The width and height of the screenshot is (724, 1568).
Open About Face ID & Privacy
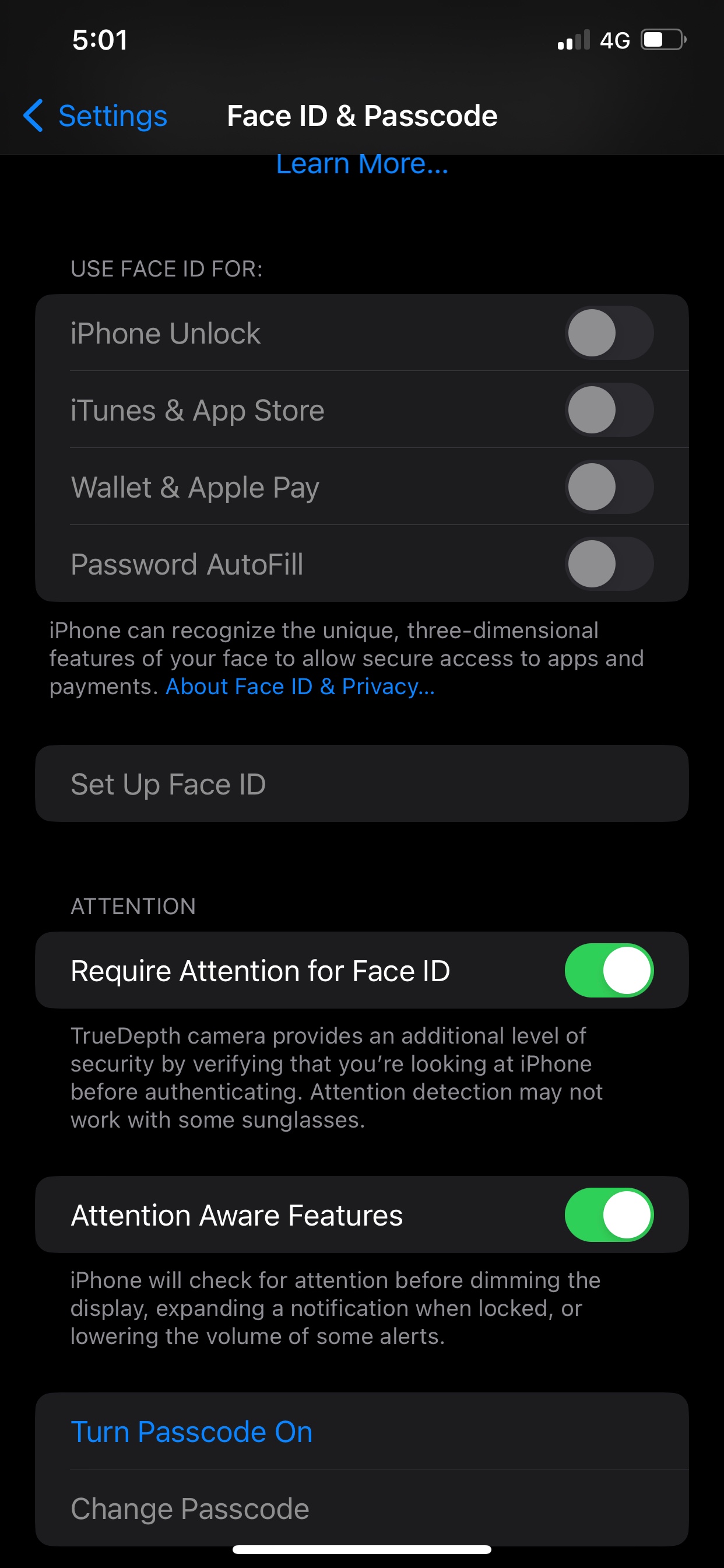click(x=301, y=687)
